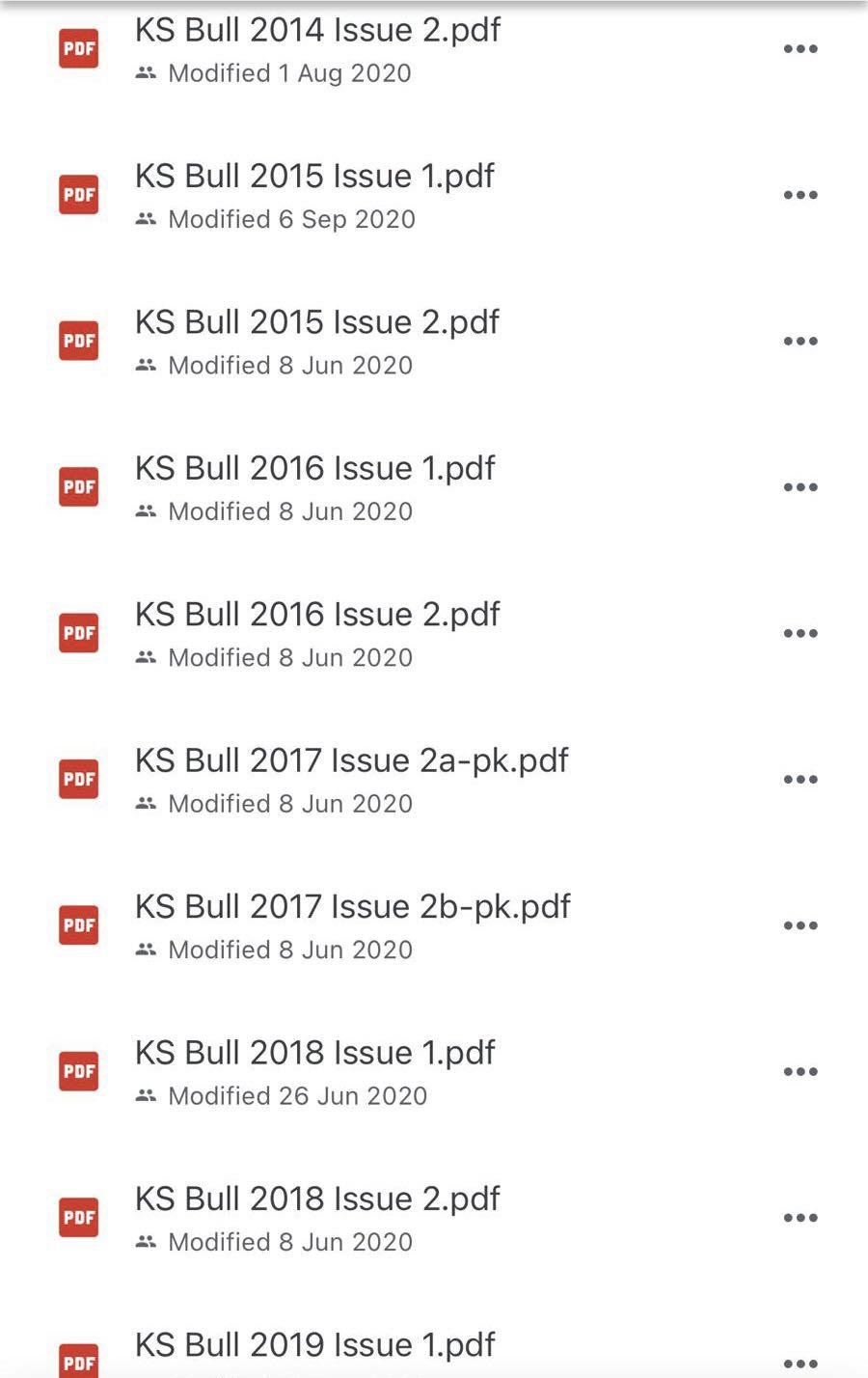Open more actions for KS Bull 2017 Issue 2b-pk
868x1378 pixels.
click(800, 924)
